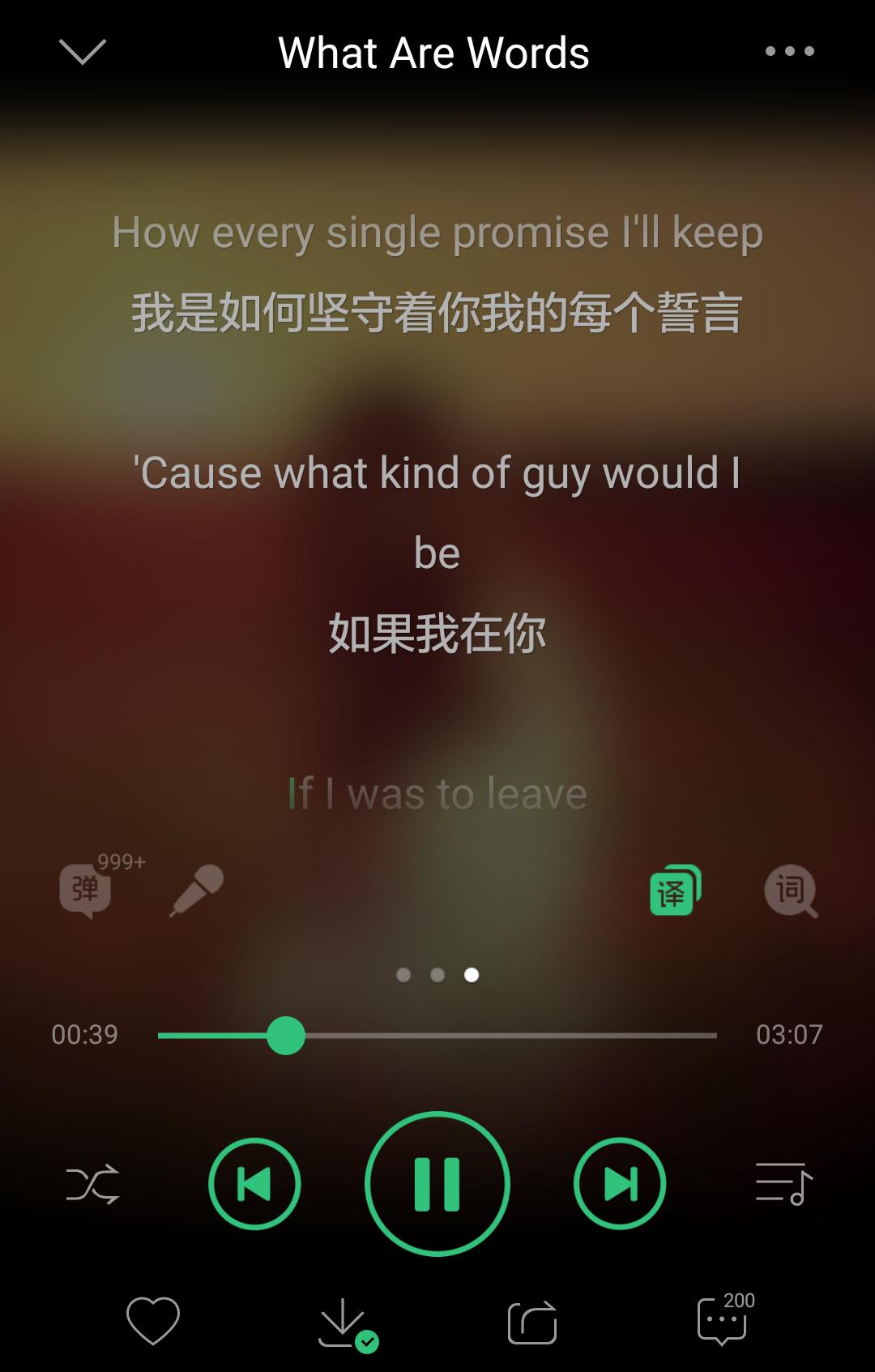Pause the song with the pause button
This screenshot has width=875, height=1372.
click(437, 1185)
